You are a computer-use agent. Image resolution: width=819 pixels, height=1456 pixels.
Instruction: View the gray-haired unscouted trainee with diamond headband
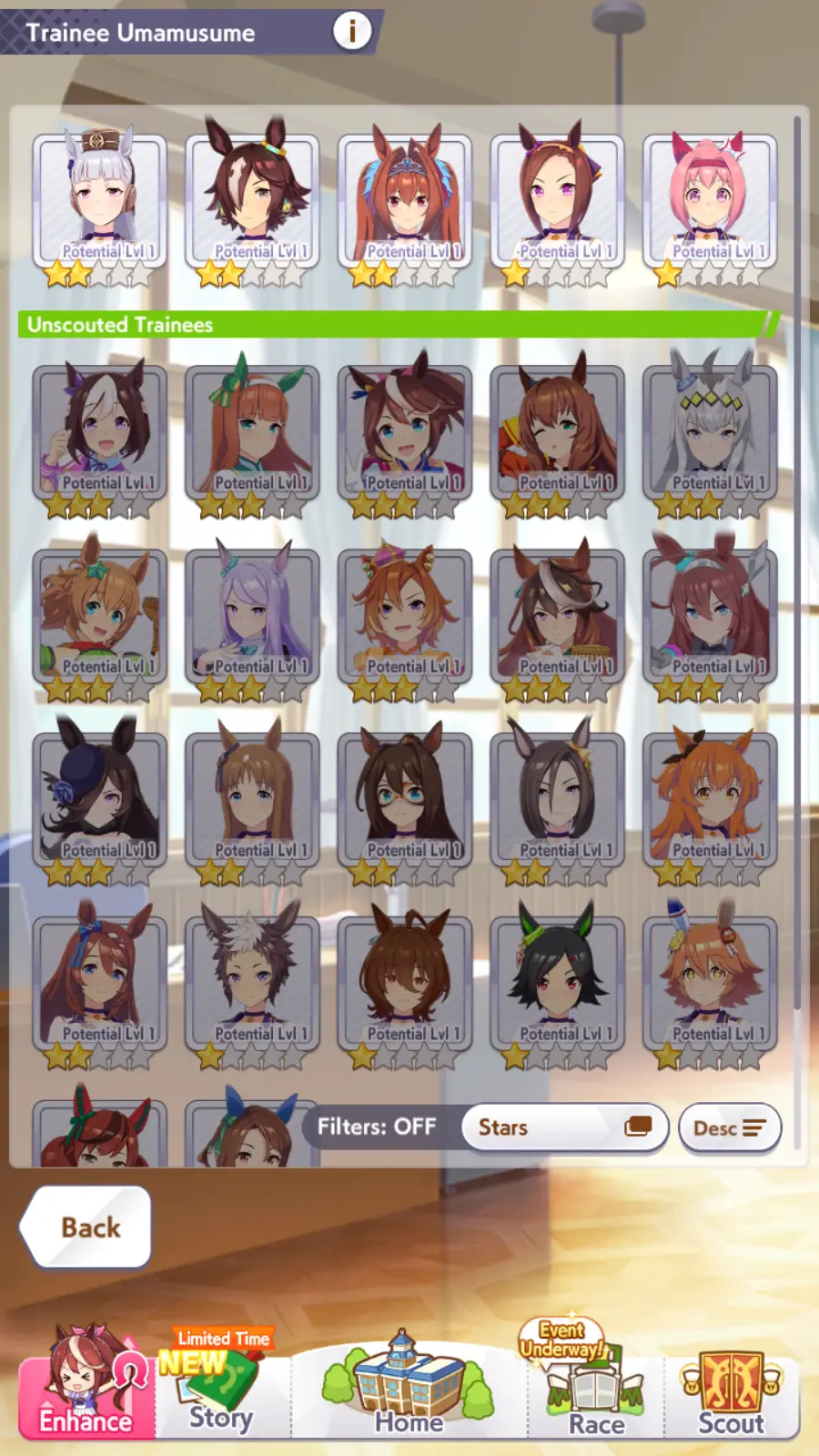coord(710,434)
